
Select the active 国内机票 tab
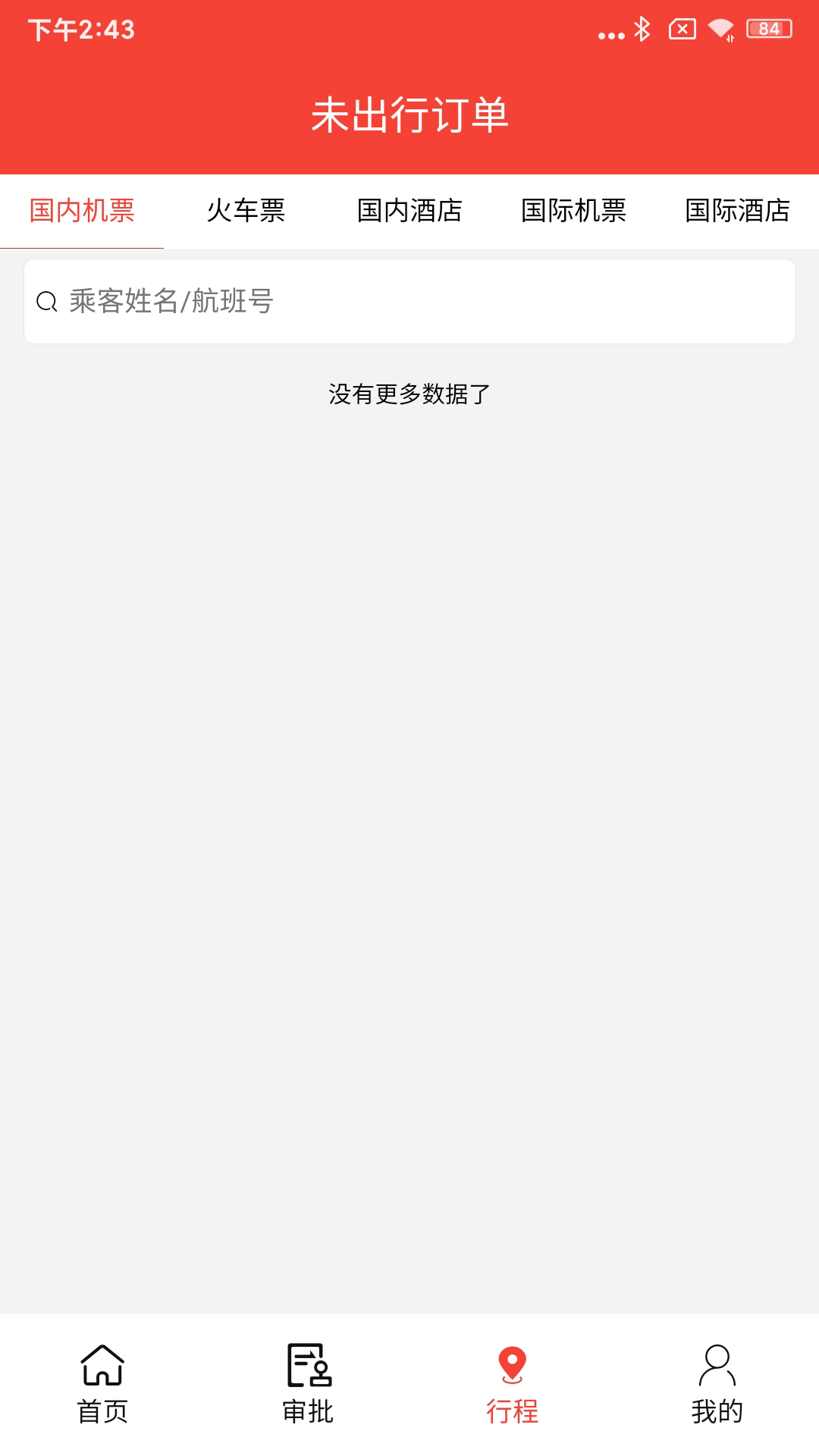tap(82, 212)
